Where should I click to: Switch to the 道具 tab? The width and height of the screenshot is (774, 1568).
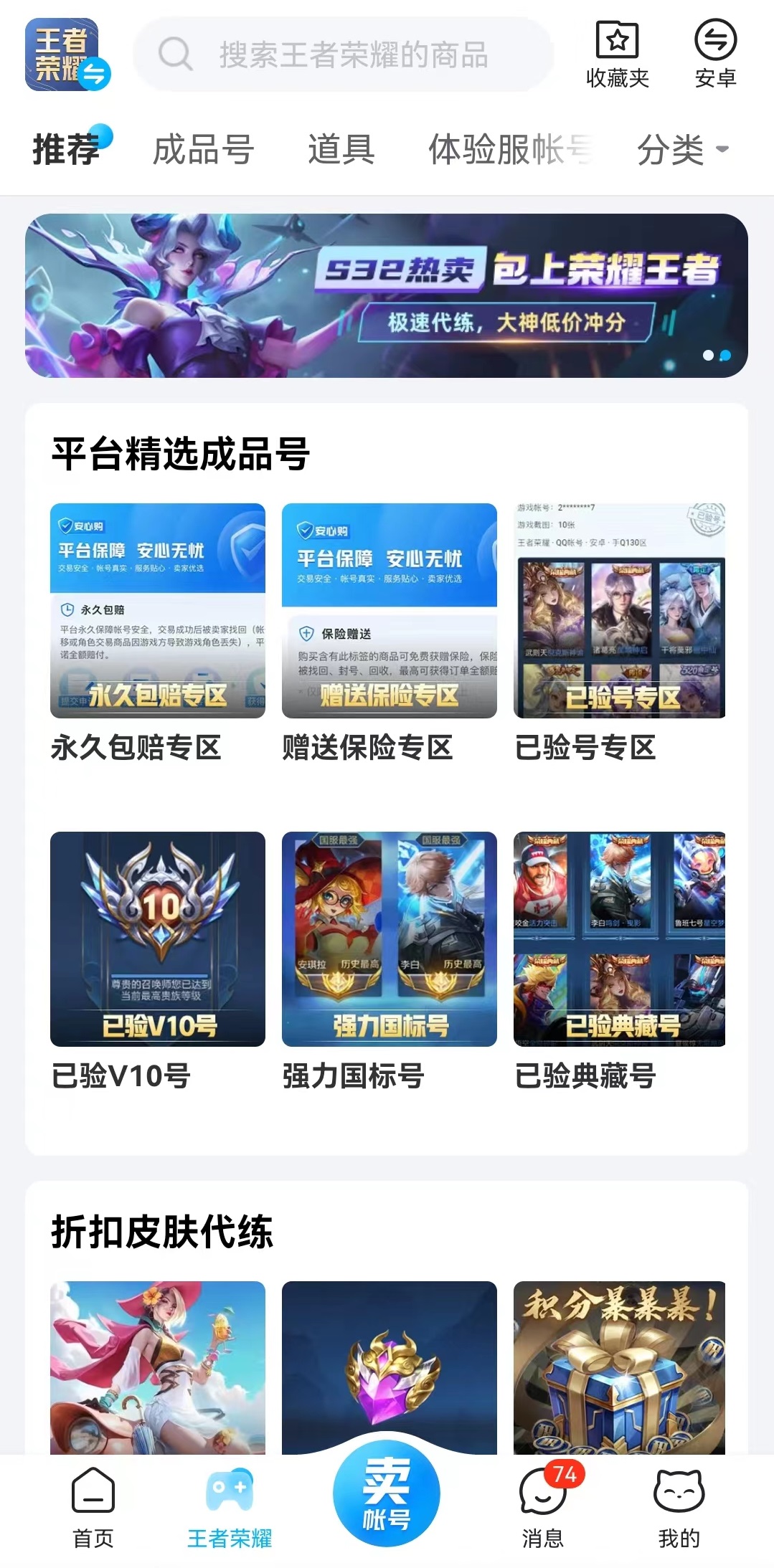[x=341, y=150]
